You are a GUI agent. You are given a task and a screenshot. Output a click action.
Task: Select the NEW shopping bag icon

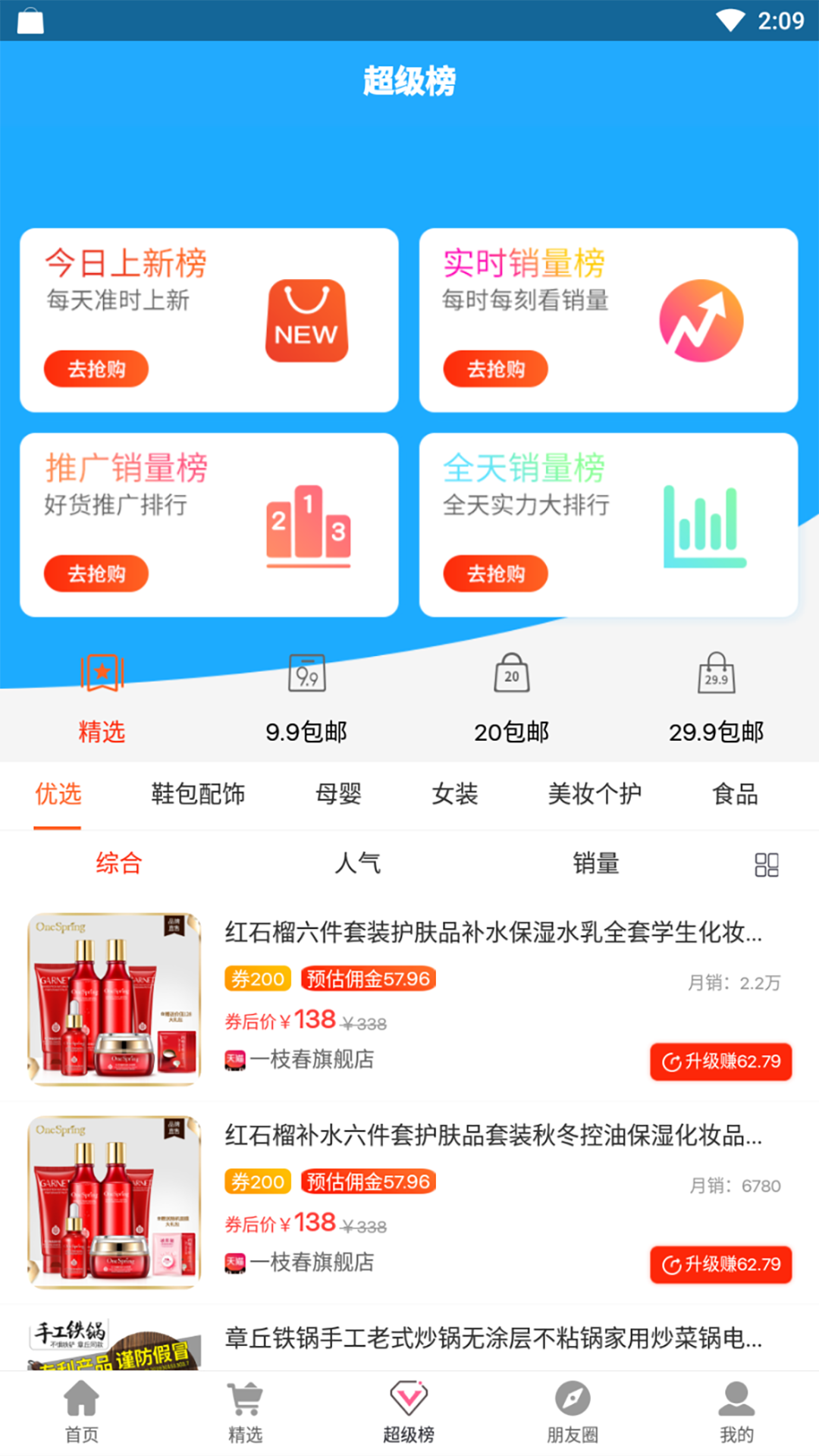click(x=306, y=321)
